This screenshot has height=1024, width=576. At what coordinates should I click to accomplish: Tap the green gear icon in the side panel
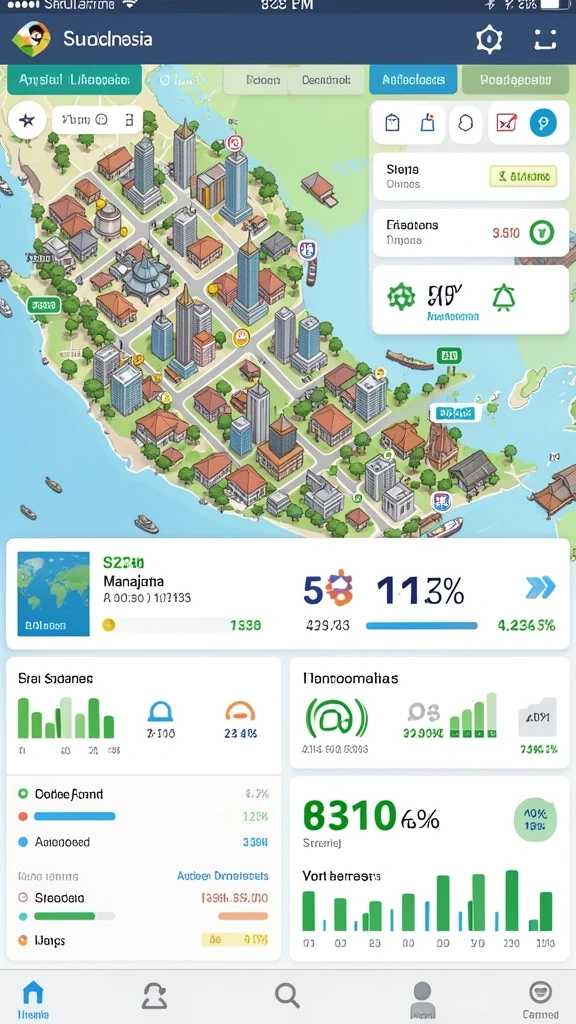pos(401,297)
